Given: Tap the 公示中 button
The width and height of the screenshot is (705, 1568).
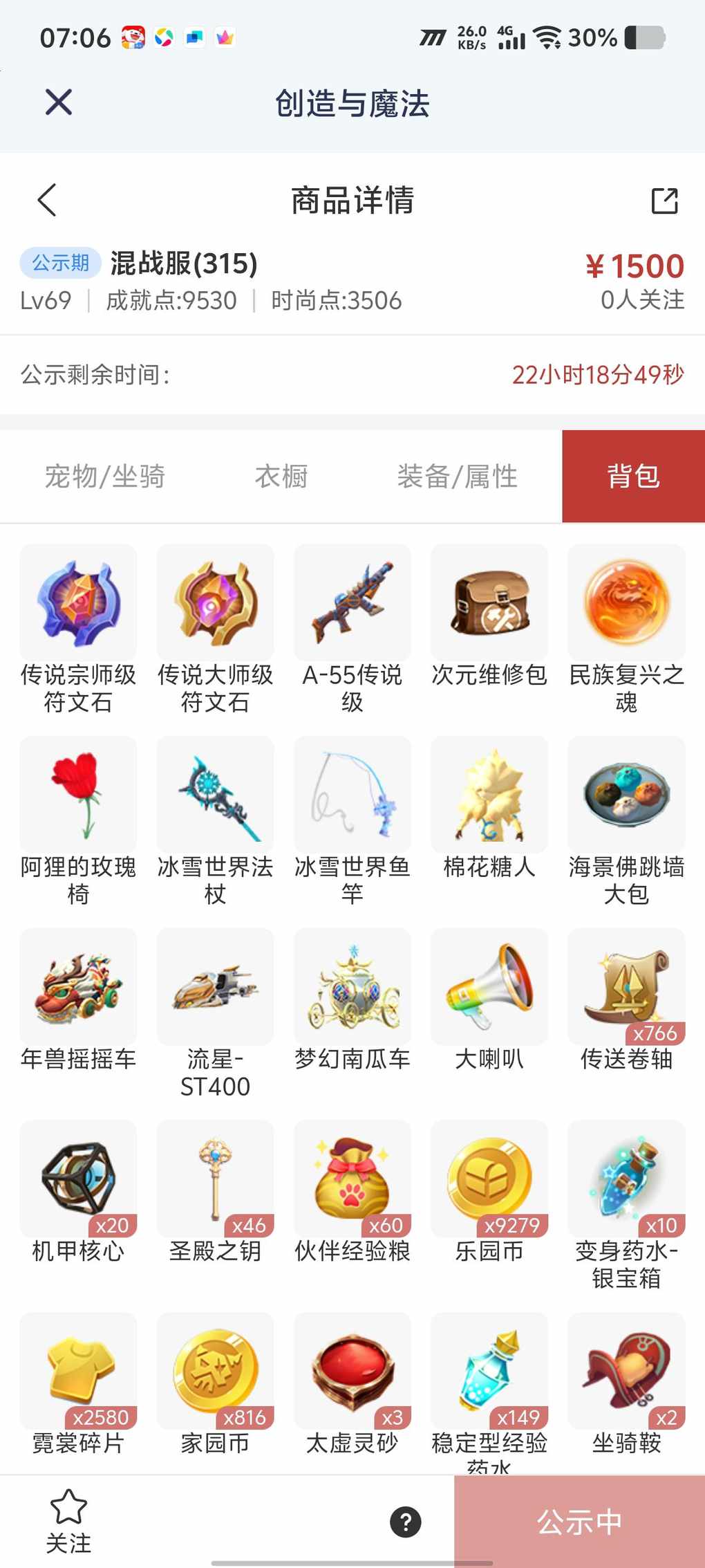Looking at the screenshot, I should 579,1522.
